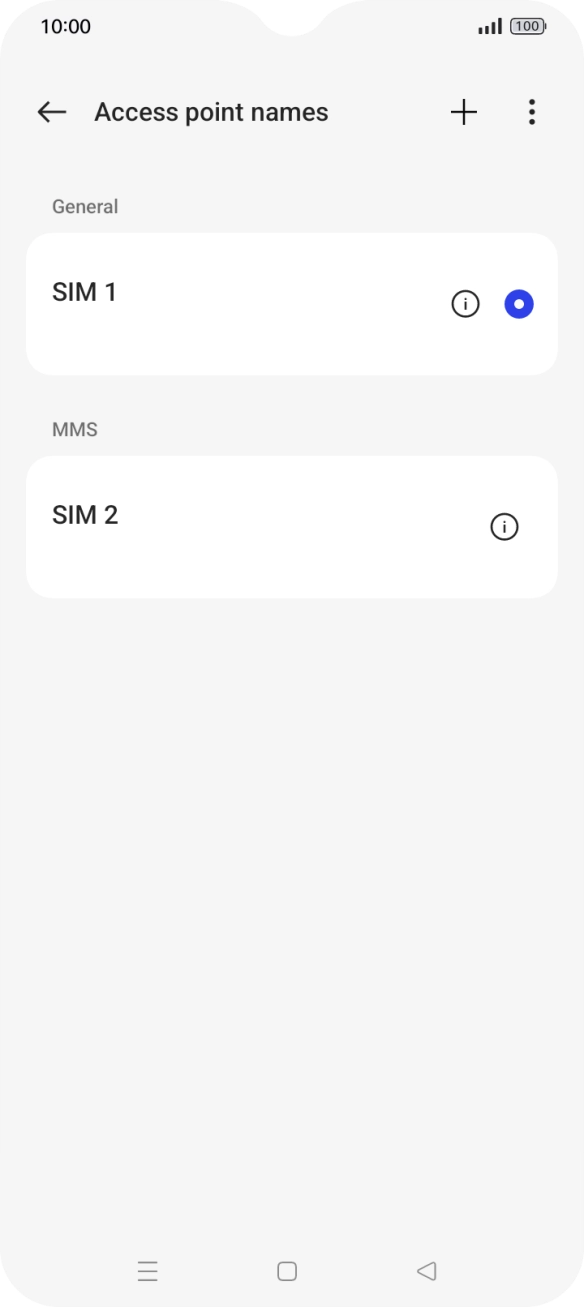Go back from Access point names
This screenshot has width=584, height=1307.
51,112
